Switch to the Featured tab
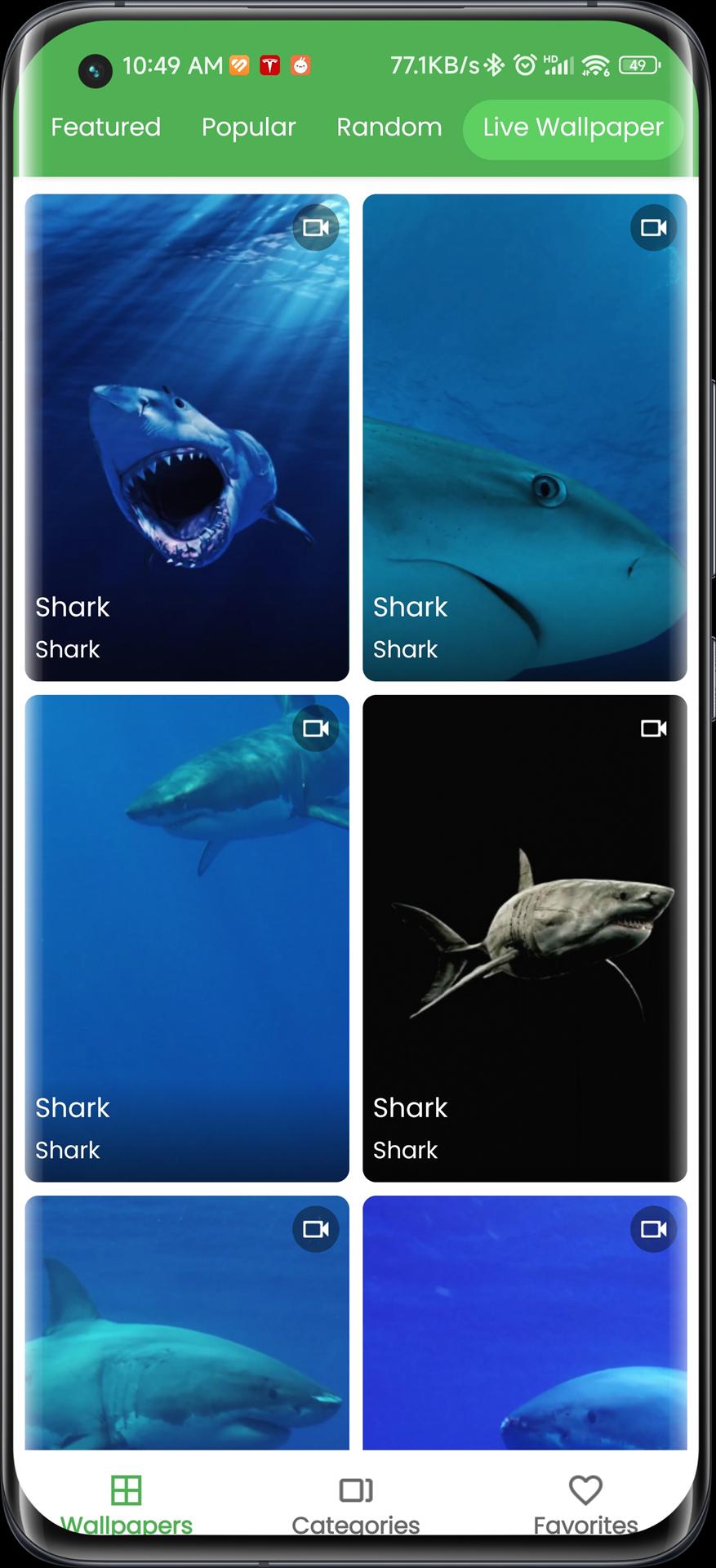 pos(105,127)
